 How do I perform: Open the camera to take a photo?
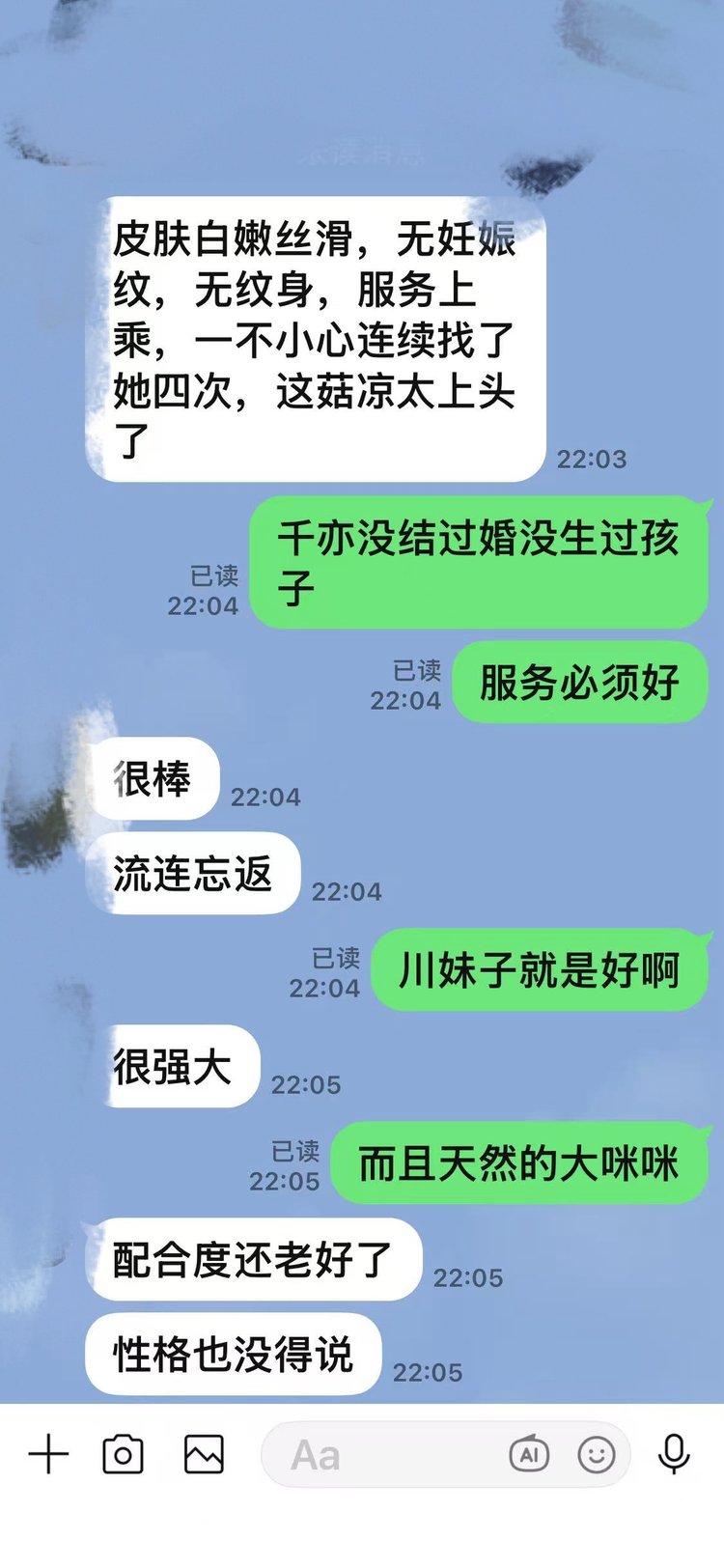(123, 1454)
